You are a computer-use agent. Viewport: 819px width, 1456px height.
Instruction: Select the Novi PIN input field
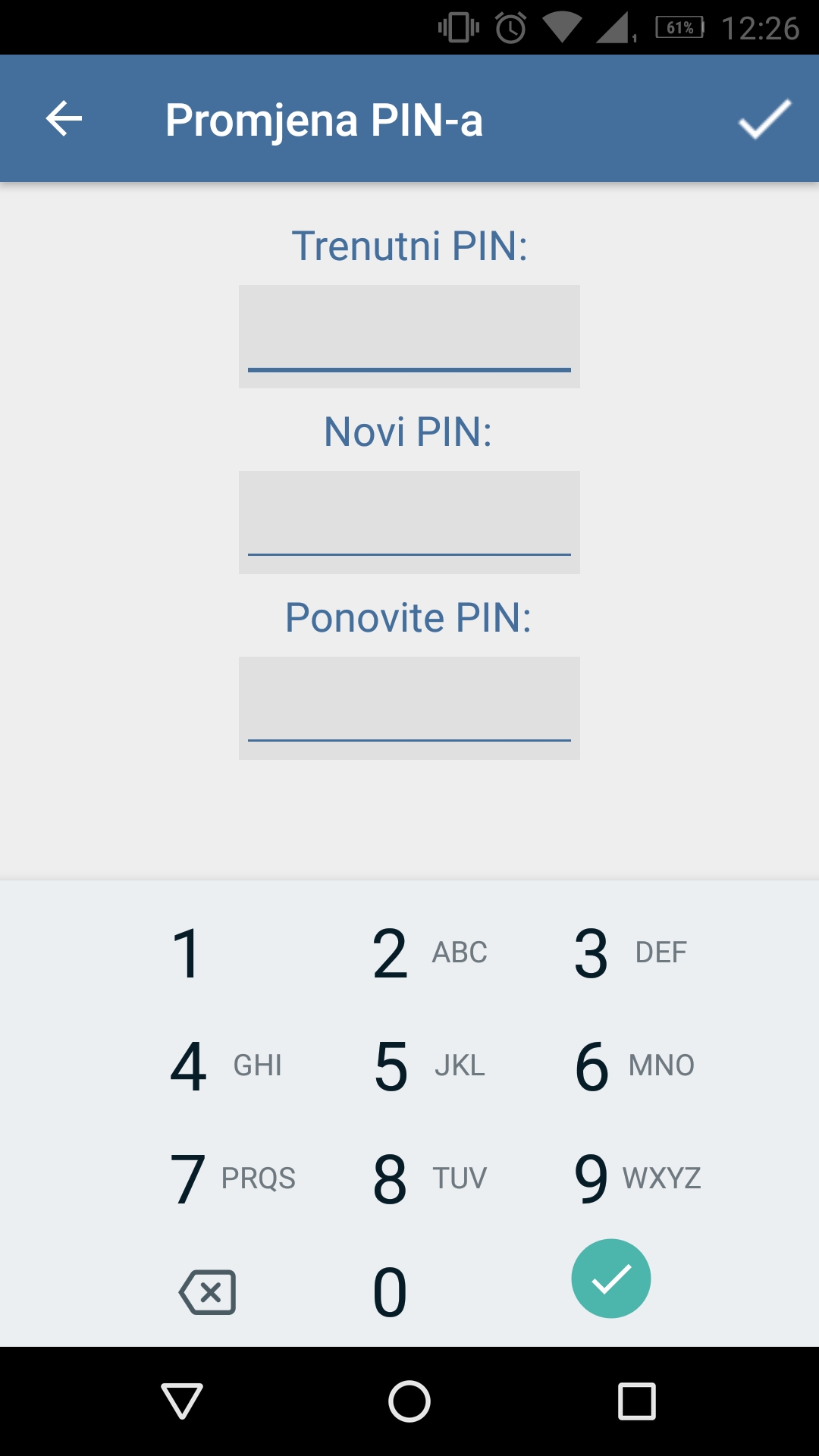coord(409,522)
